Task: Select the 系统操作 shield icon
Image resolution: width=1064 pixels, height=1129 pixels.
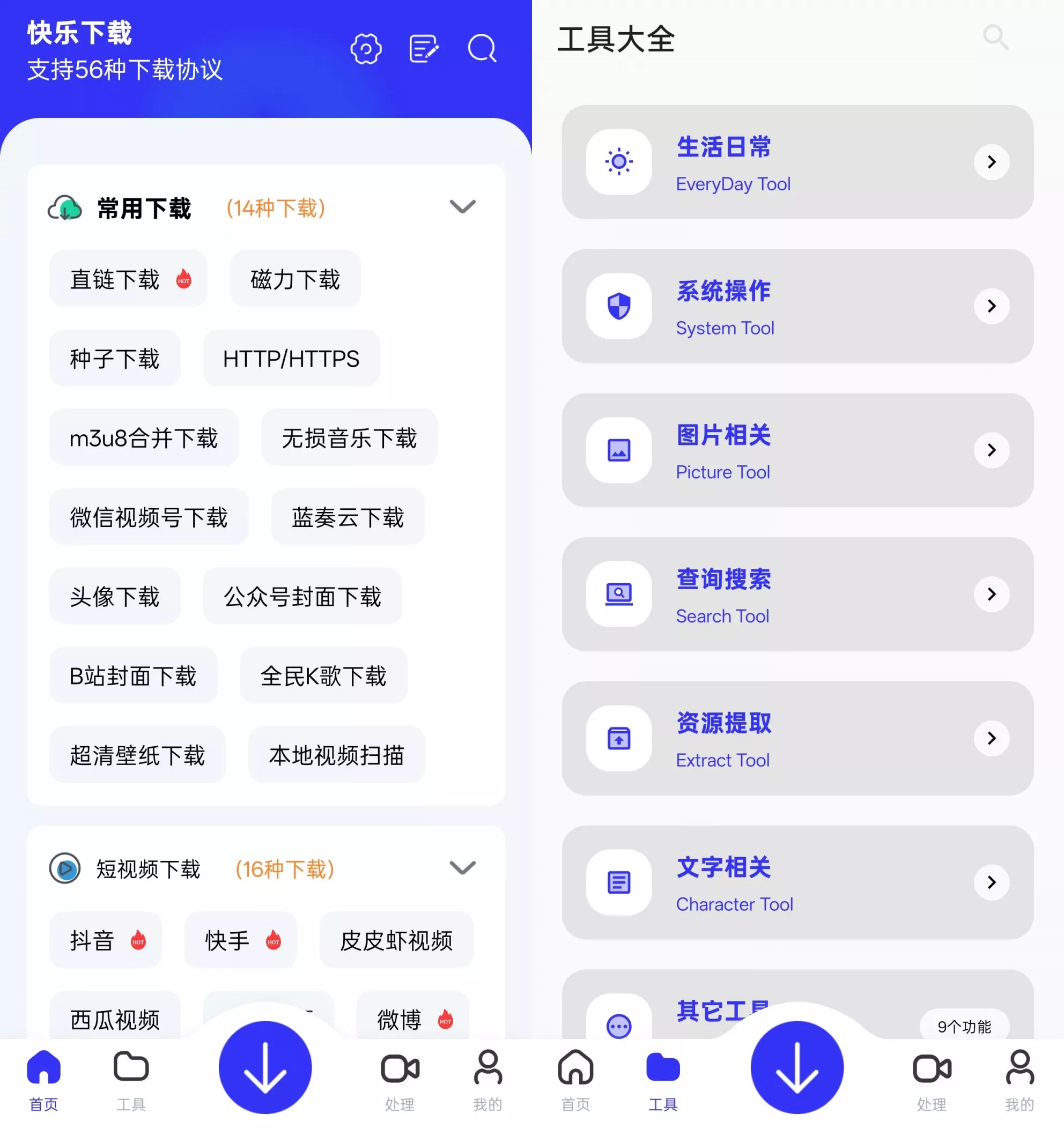Action: pyautogui.click(x=619, y=306)
